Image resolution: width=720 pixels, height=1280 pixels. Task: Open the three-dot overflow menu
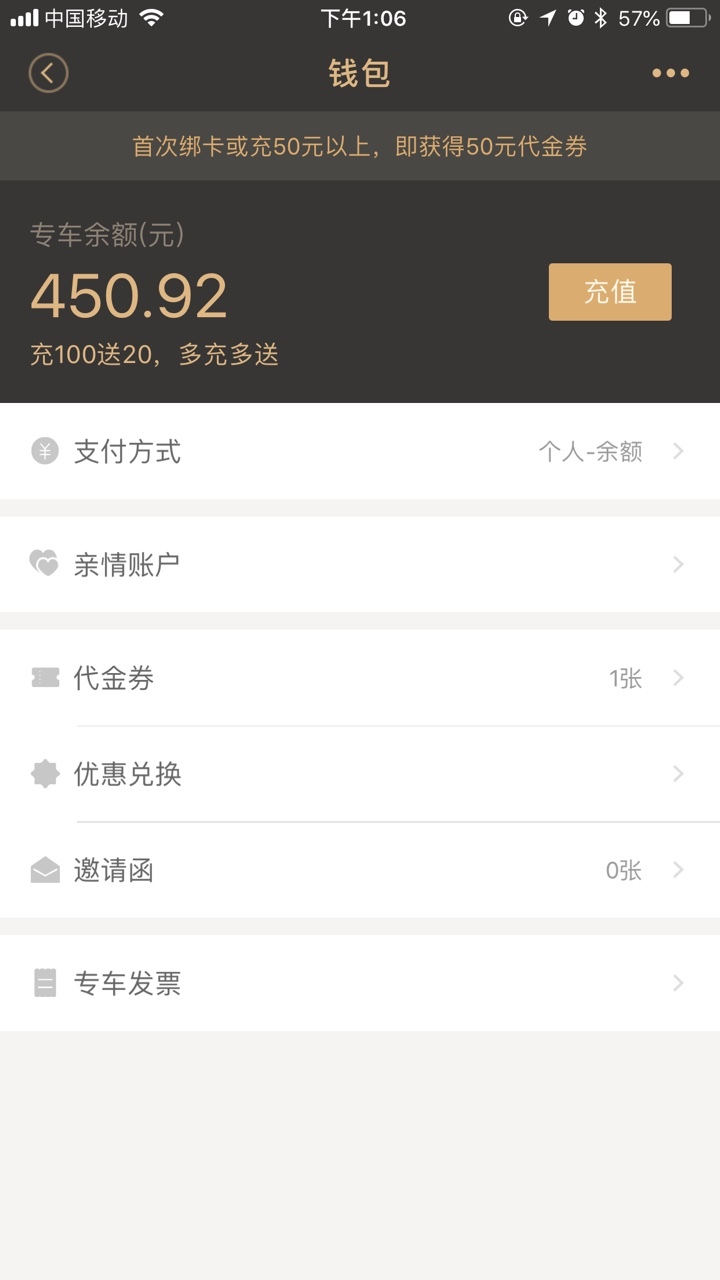pyautogui.click(x=670, y=73)
